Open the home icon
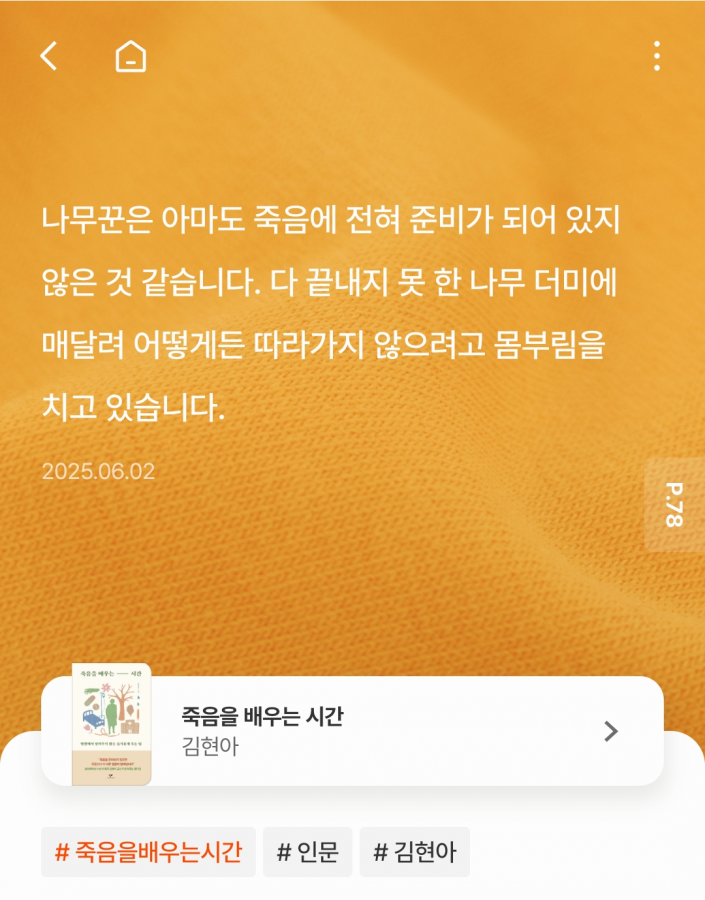 pyautogui.click(x=131, y=56)
